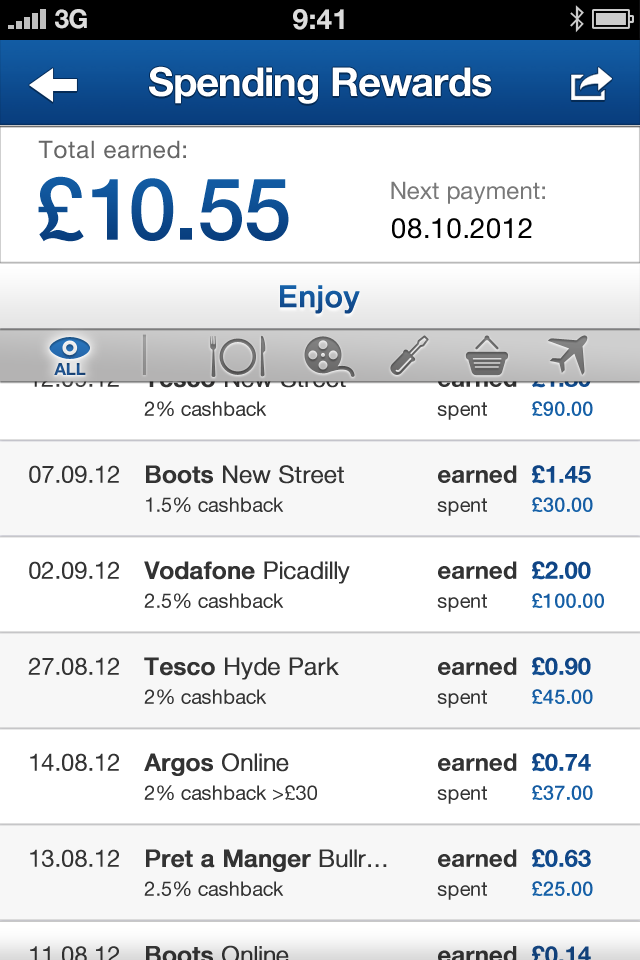Filter by the screwdriver tools category

click(x=407, y=355)
